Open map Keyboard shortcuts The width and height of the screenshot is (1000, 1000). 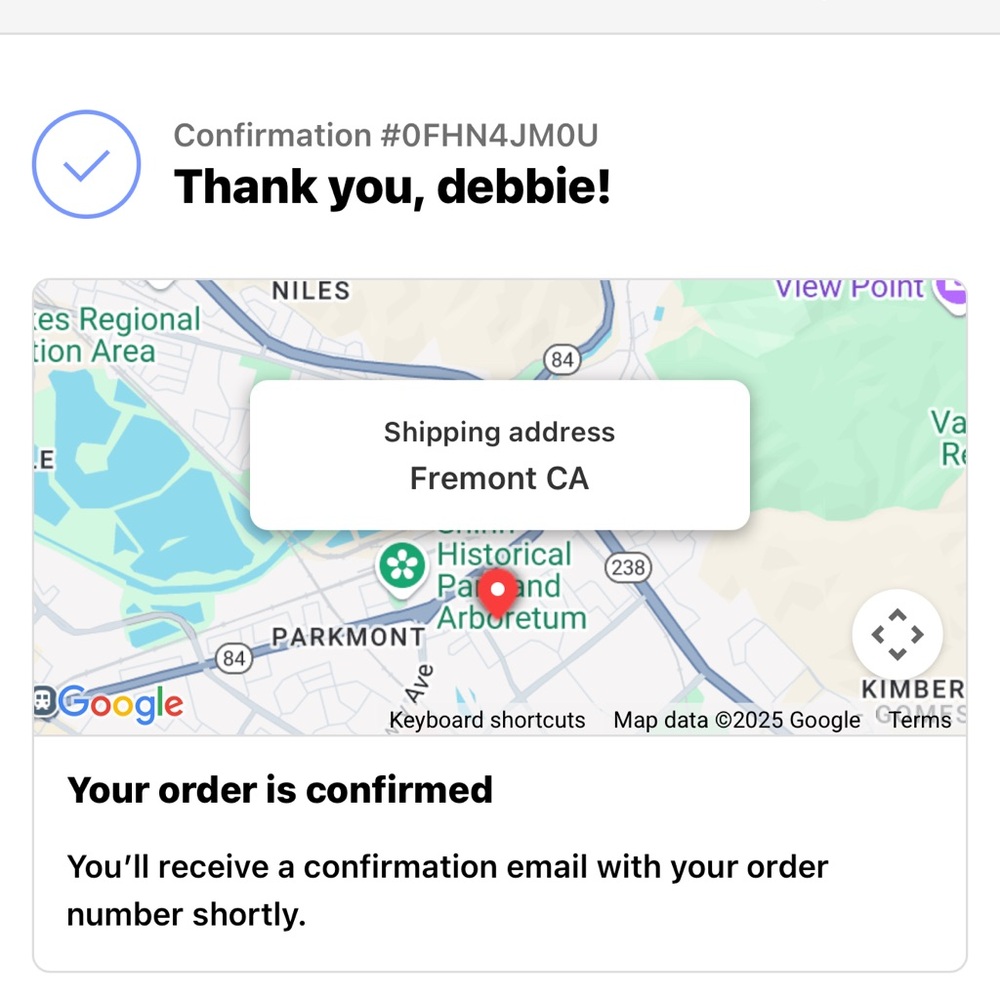point(487,720)
